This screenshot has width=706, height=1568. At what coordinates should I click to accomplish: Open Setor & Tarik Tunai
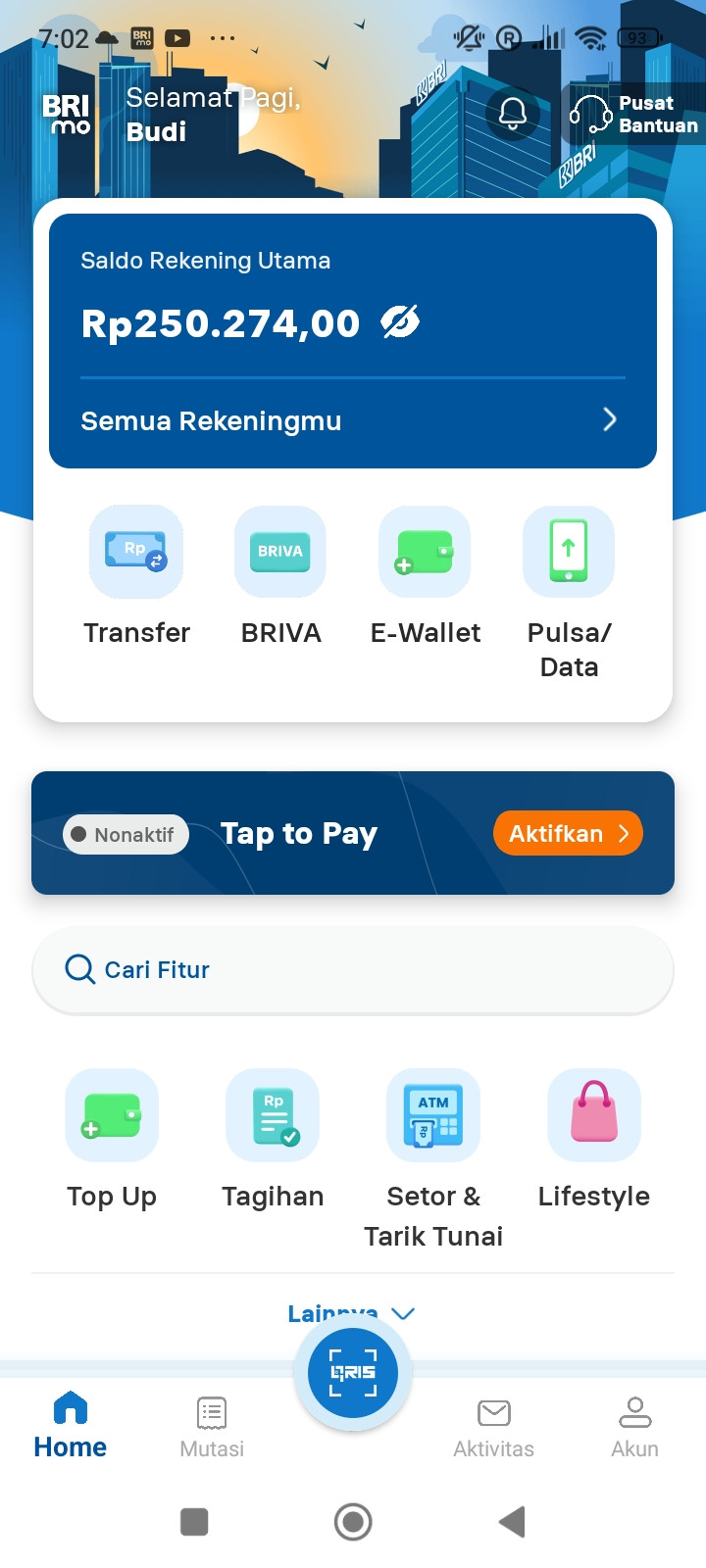(433, 1160)
